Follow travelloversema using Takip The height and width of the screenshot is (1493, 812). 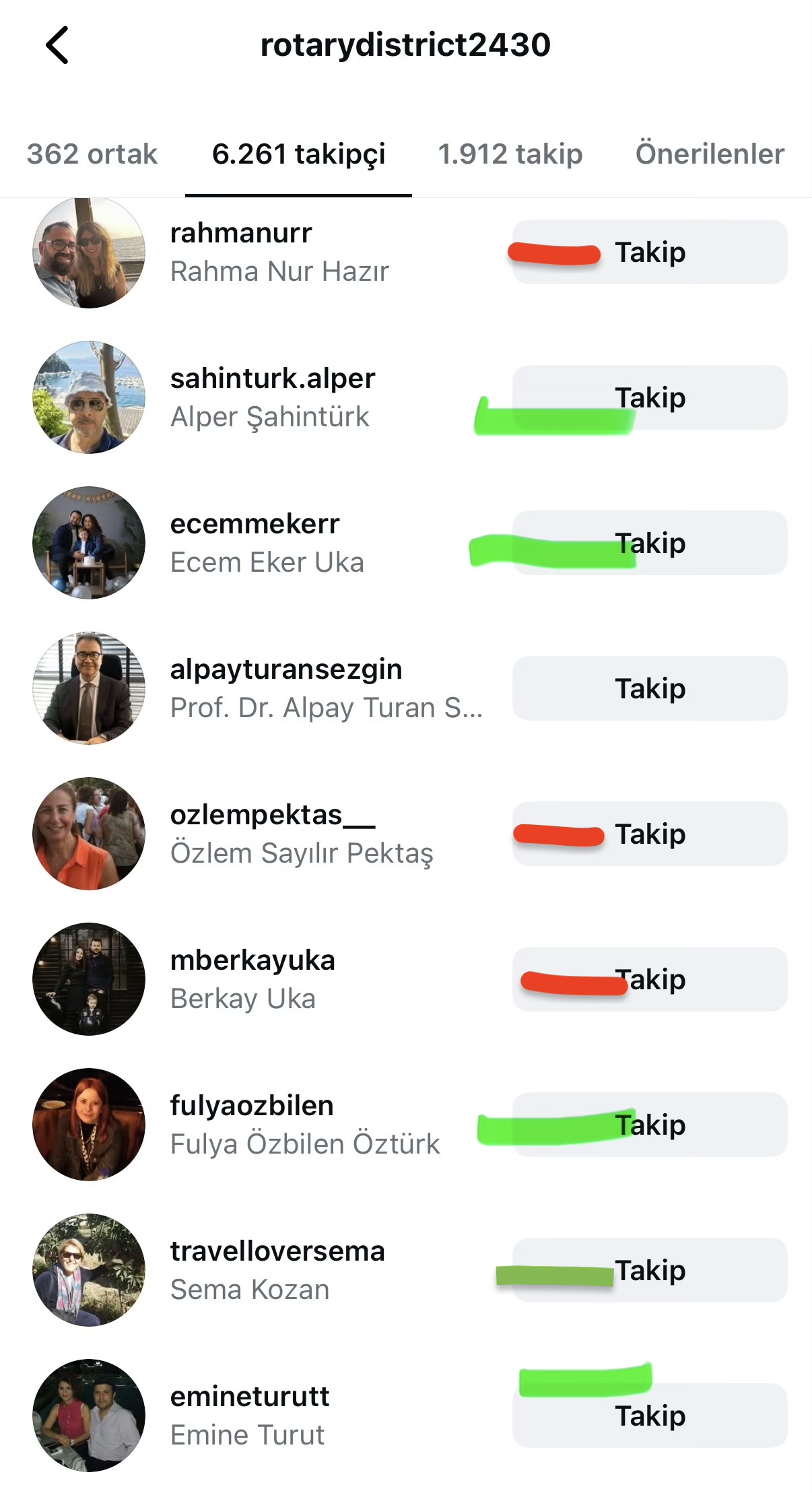(650, 1271)
